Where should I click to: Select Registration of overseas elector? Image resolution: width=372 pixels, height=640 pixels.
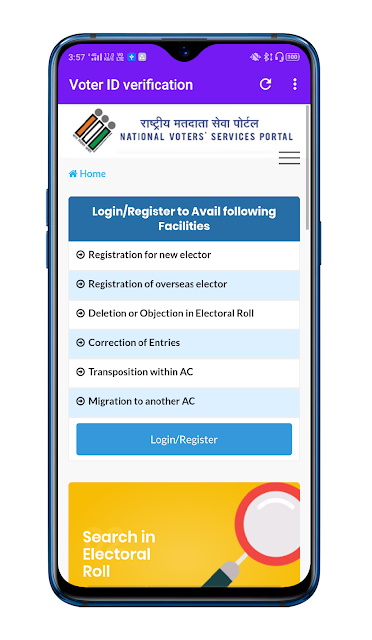click(184, 284)
